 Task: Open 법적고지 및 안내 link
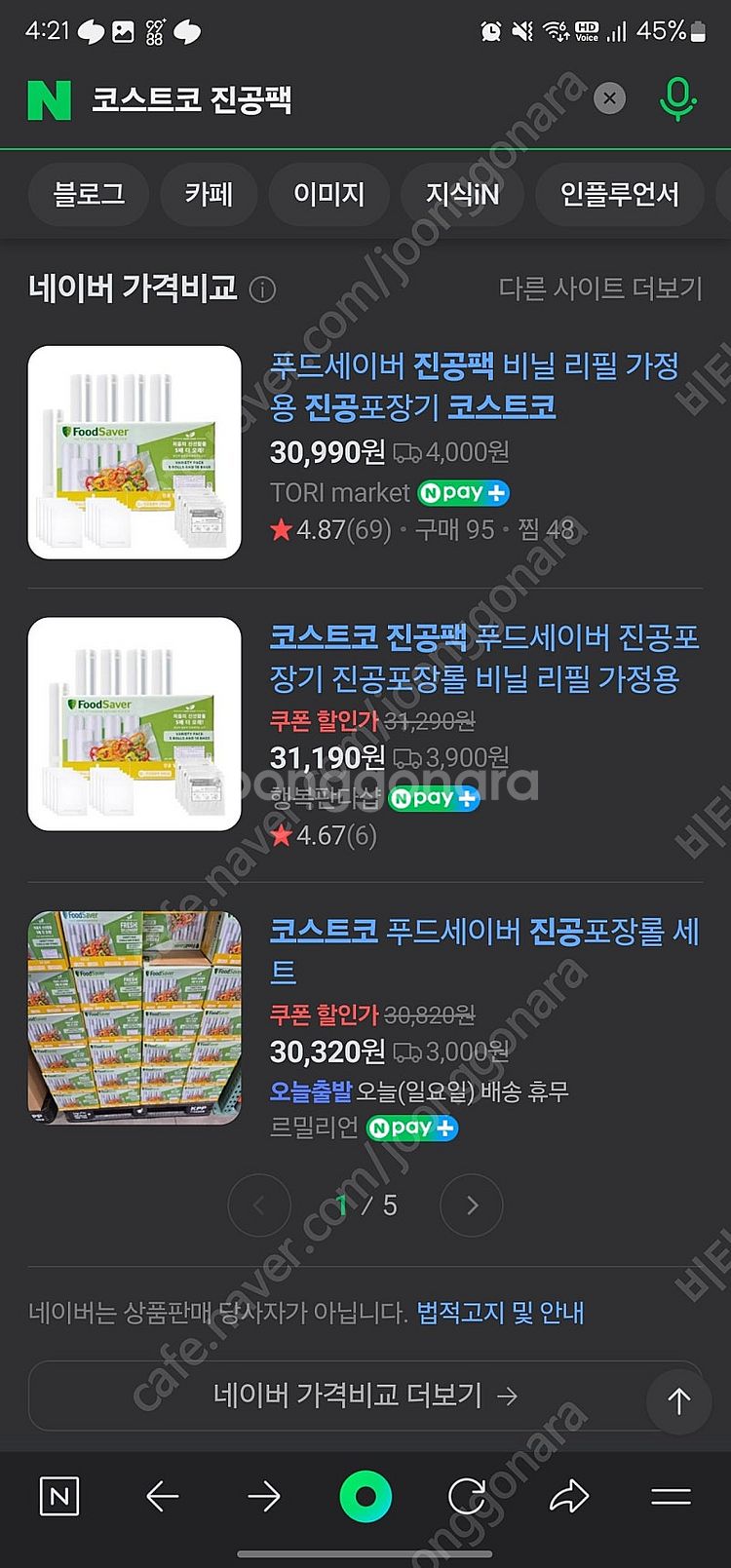click(500, 1313)
